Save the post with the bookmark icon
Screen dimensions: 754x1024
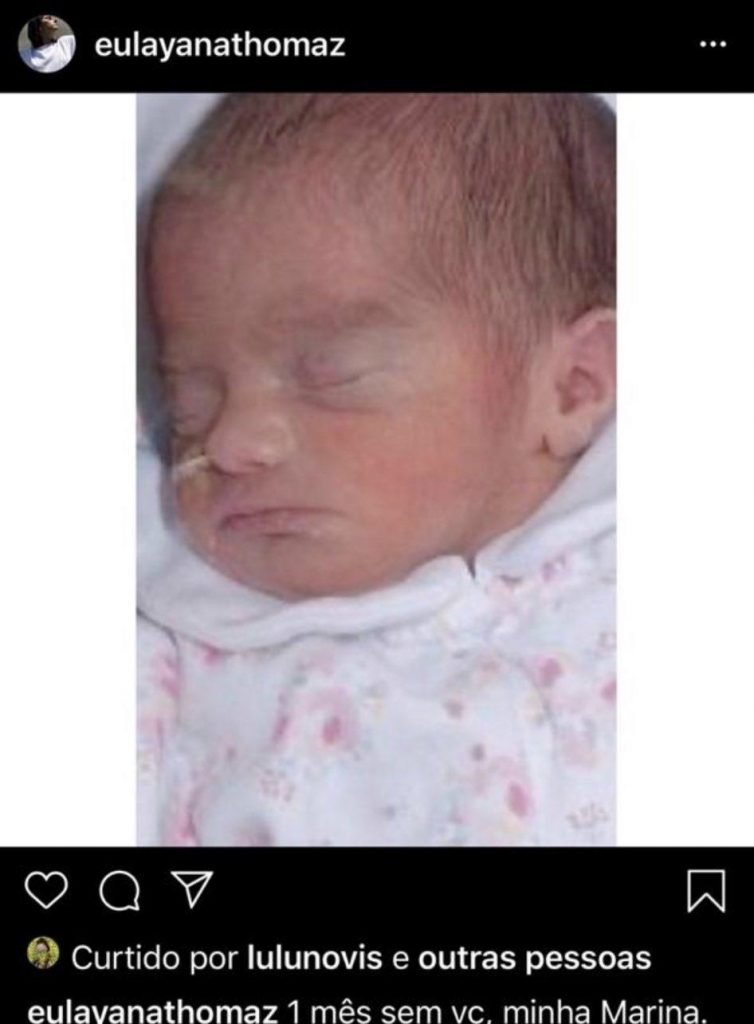706,890
